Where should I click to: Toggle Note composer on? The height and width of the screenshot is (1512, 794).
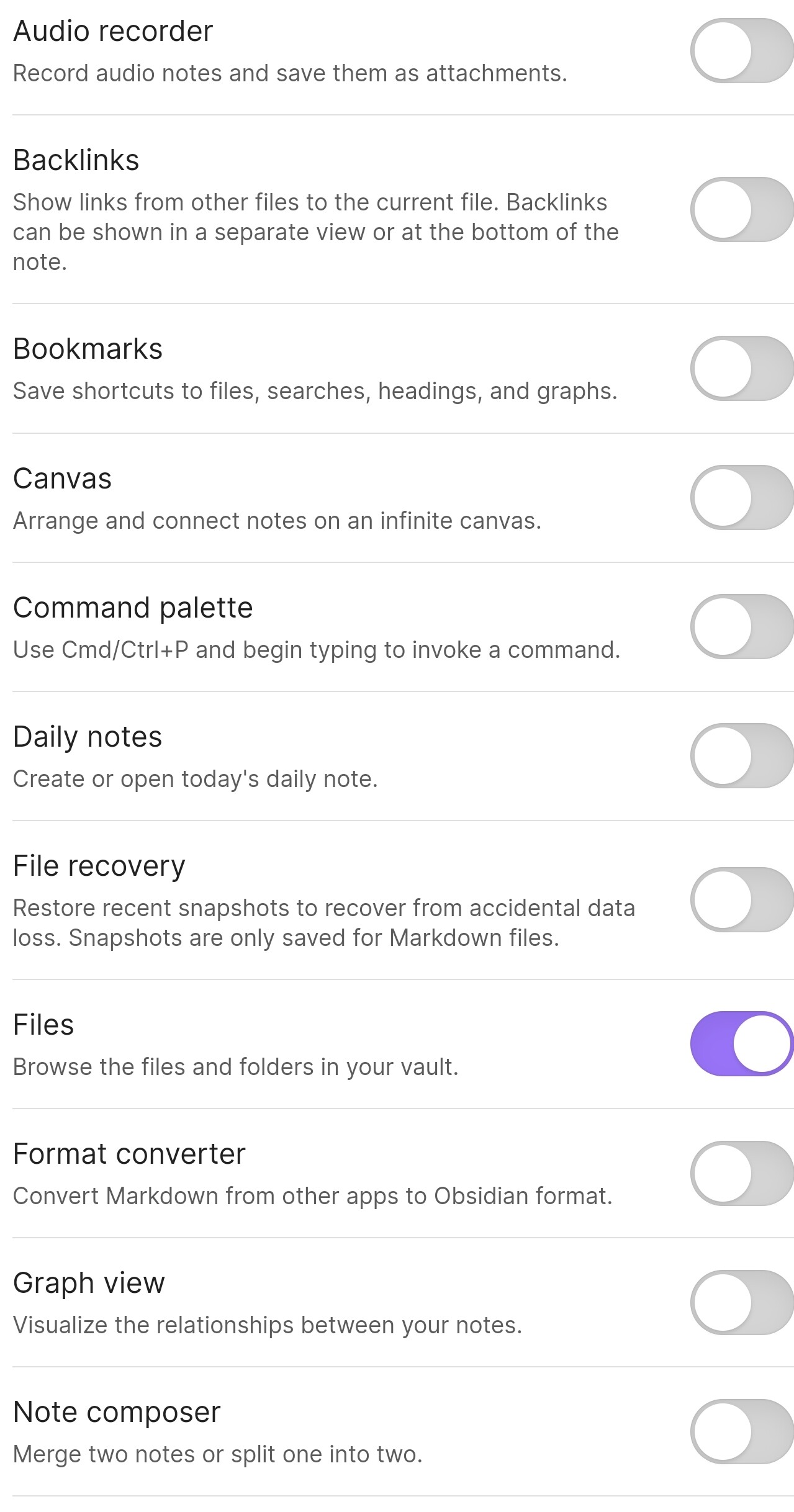pyautogui.click(x=742, y=1431)
